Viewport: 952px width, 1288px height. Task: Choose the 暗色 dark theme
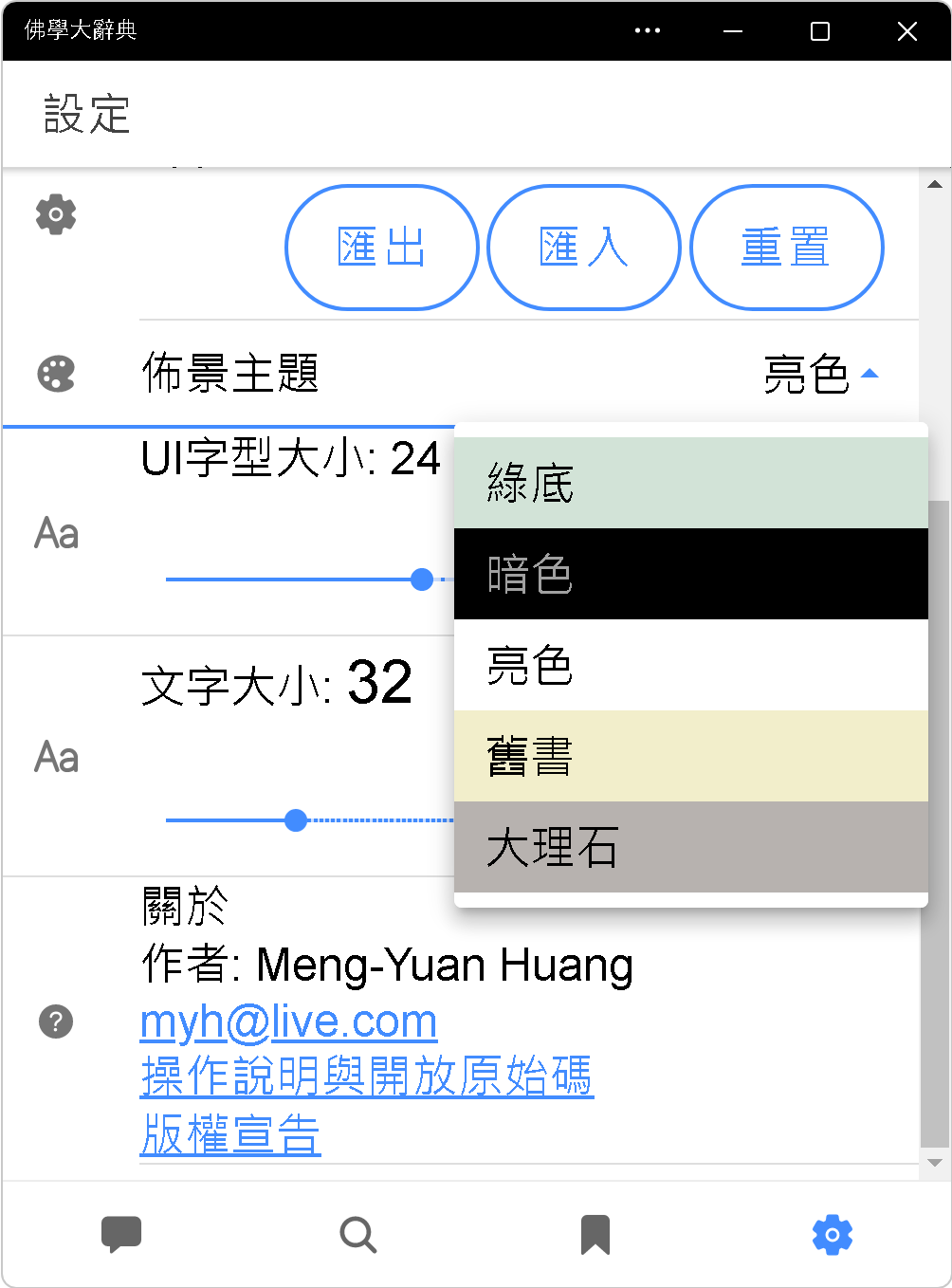click(691, 574)
